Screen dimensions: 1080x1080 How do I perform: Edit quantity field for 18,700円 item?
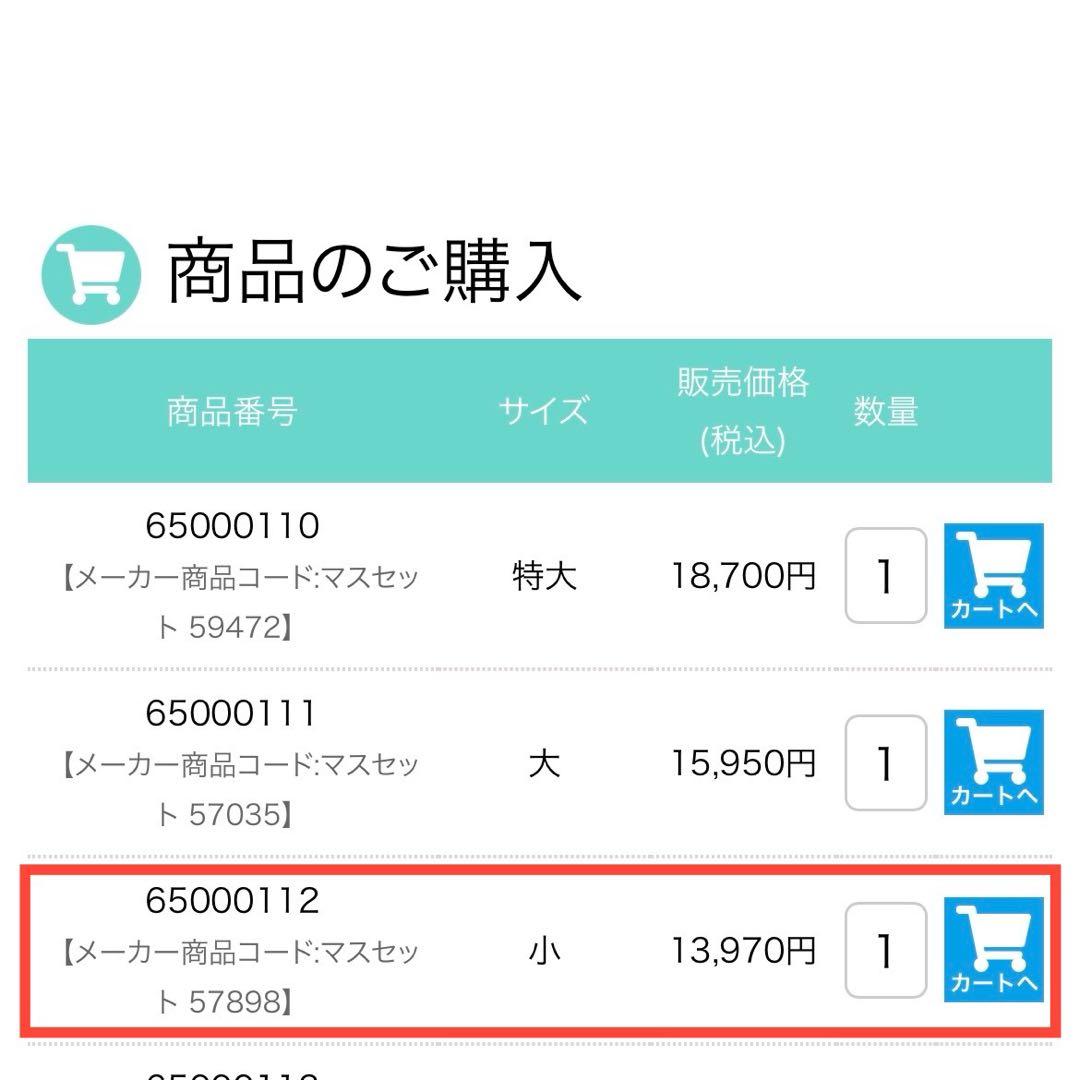[x=885, y=576]
